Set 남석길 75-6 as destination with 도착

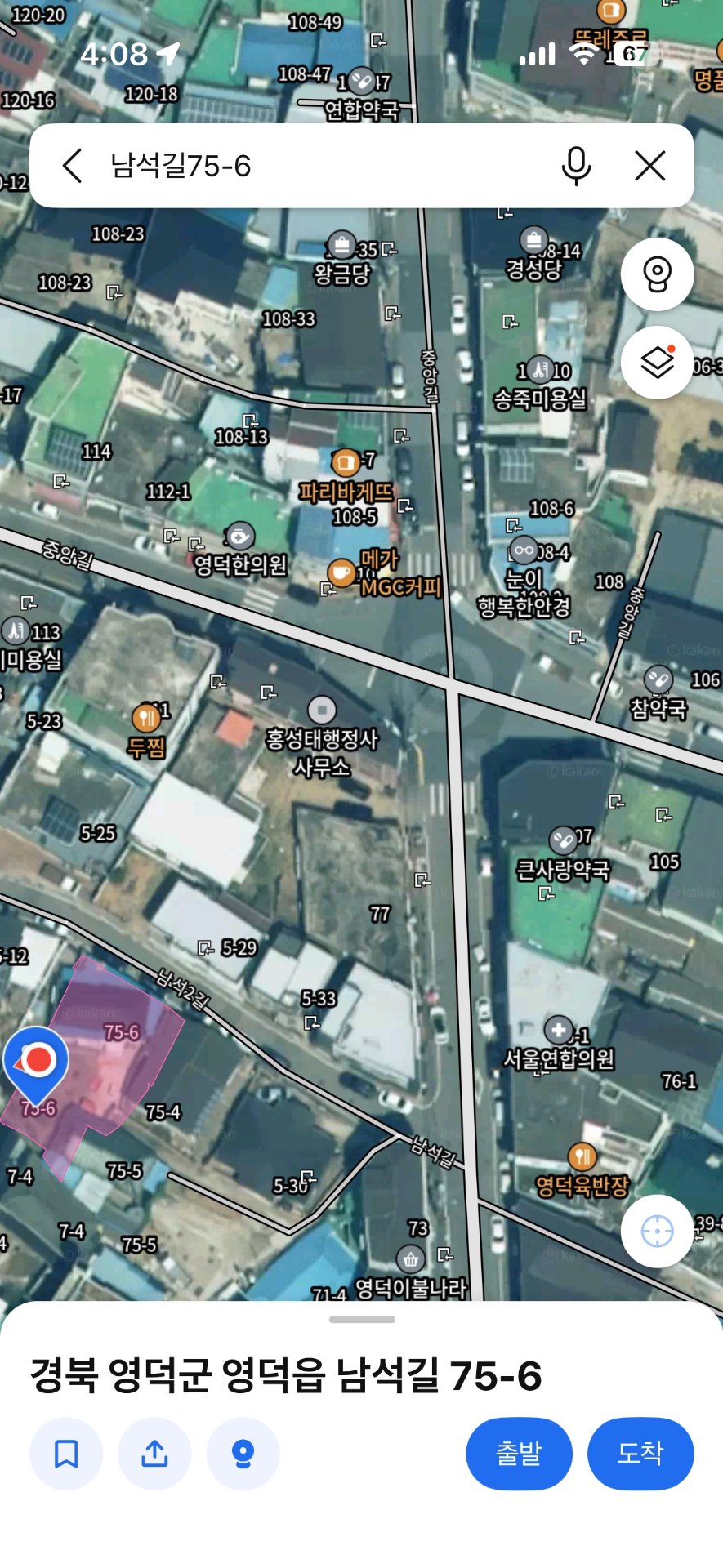tap(640, 1454)
